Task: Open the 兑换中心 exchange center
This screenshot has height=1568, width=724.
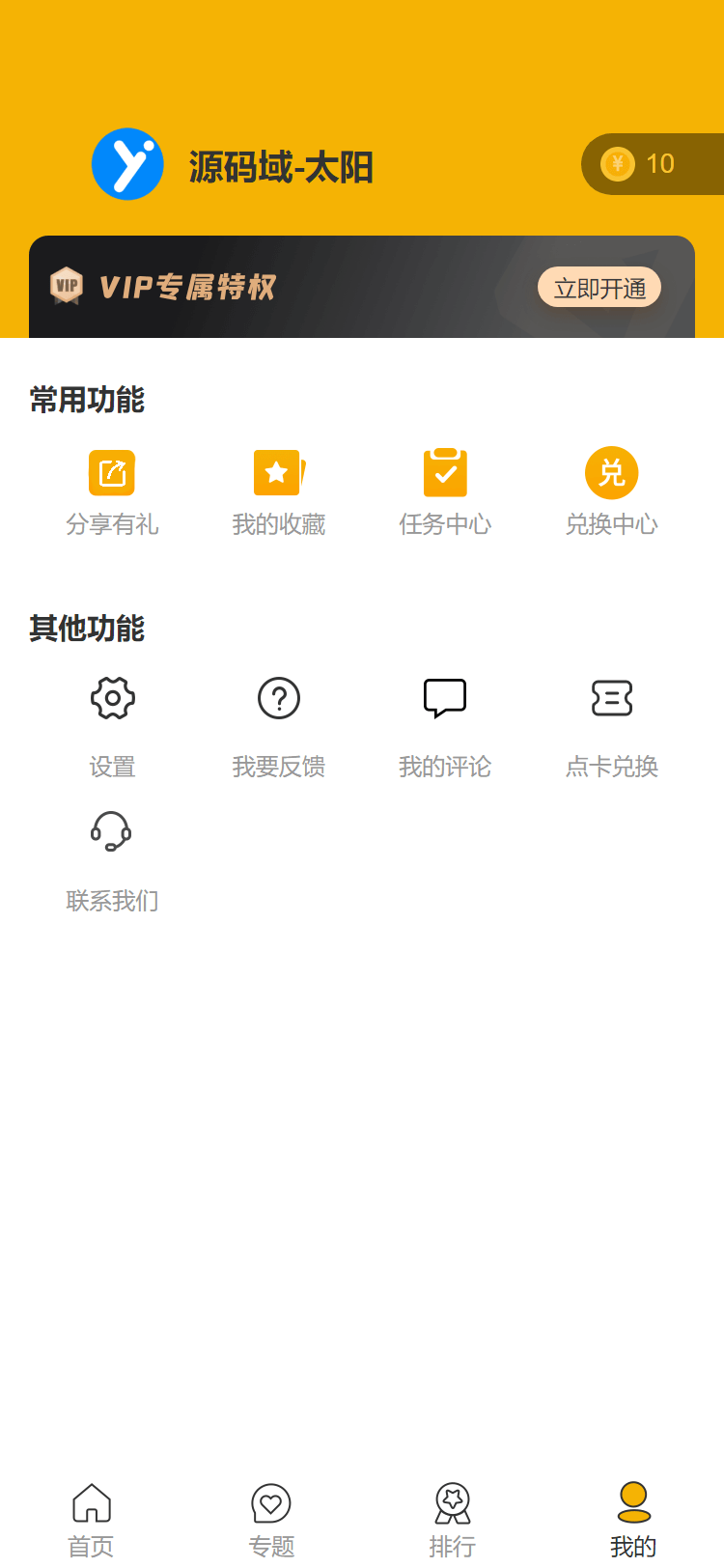Action: pyautogui.click(x=611, y=472)
